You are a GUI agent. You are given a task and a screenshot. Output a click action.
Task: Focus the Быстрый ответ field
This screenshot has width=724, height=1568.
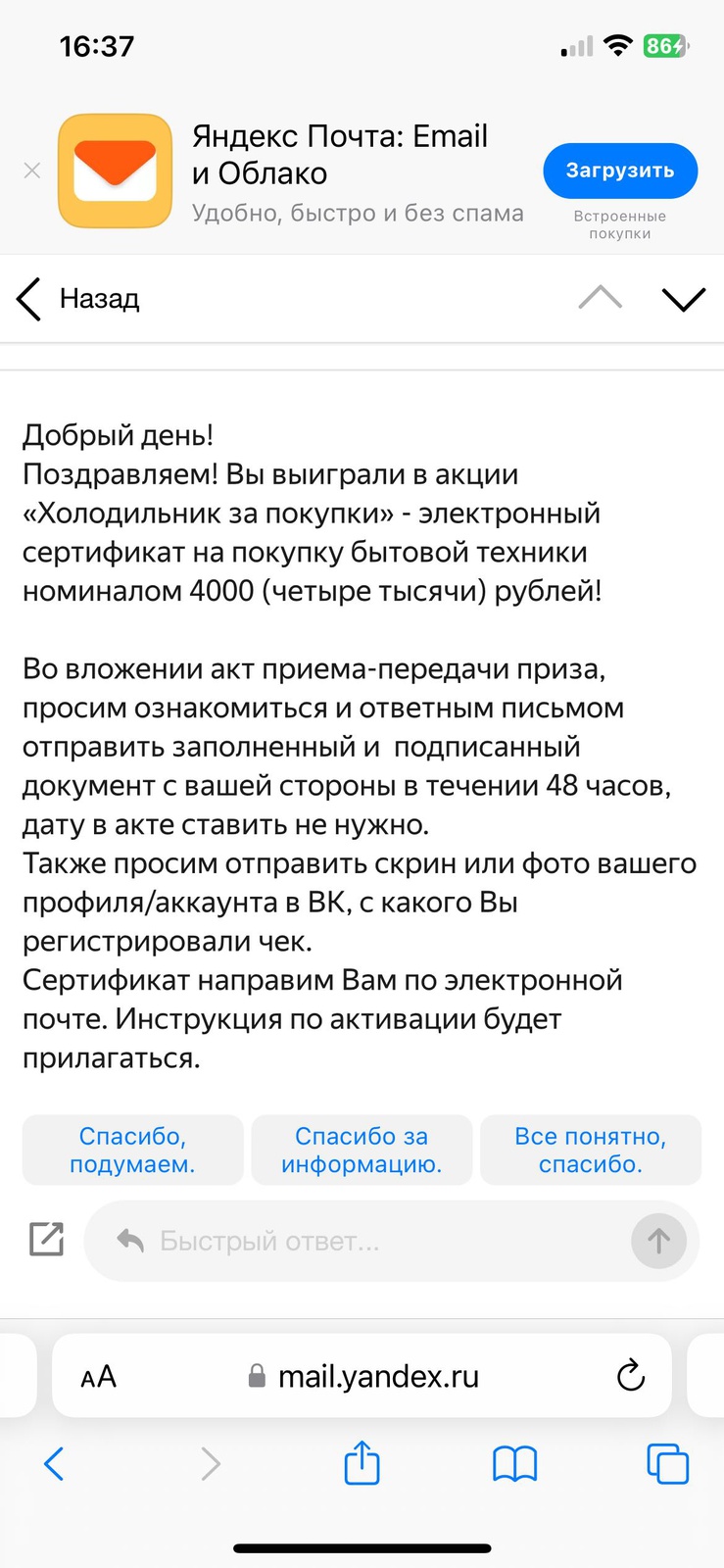(x=372, y=1241)
